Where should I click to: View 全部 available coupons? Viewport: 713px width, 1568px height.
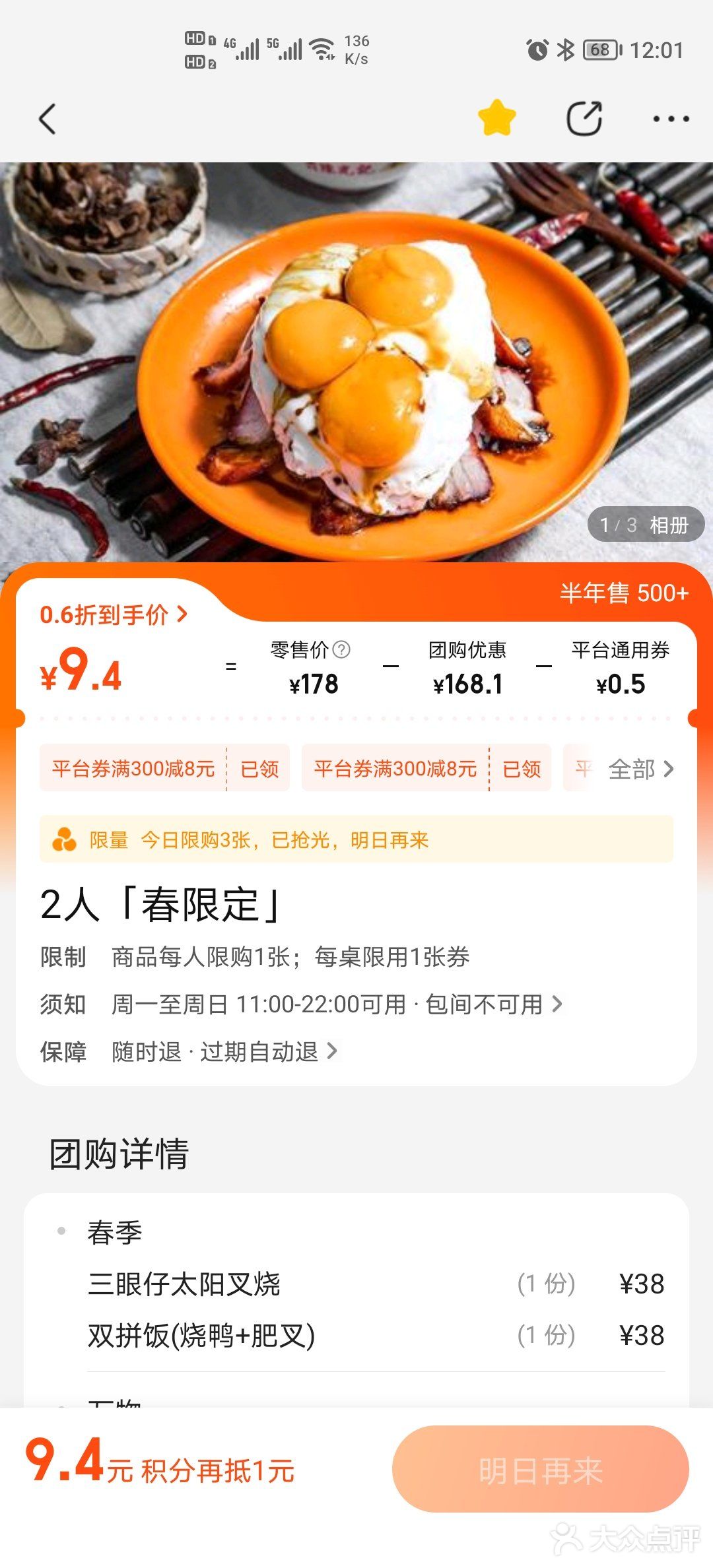(x=640, y=769)
